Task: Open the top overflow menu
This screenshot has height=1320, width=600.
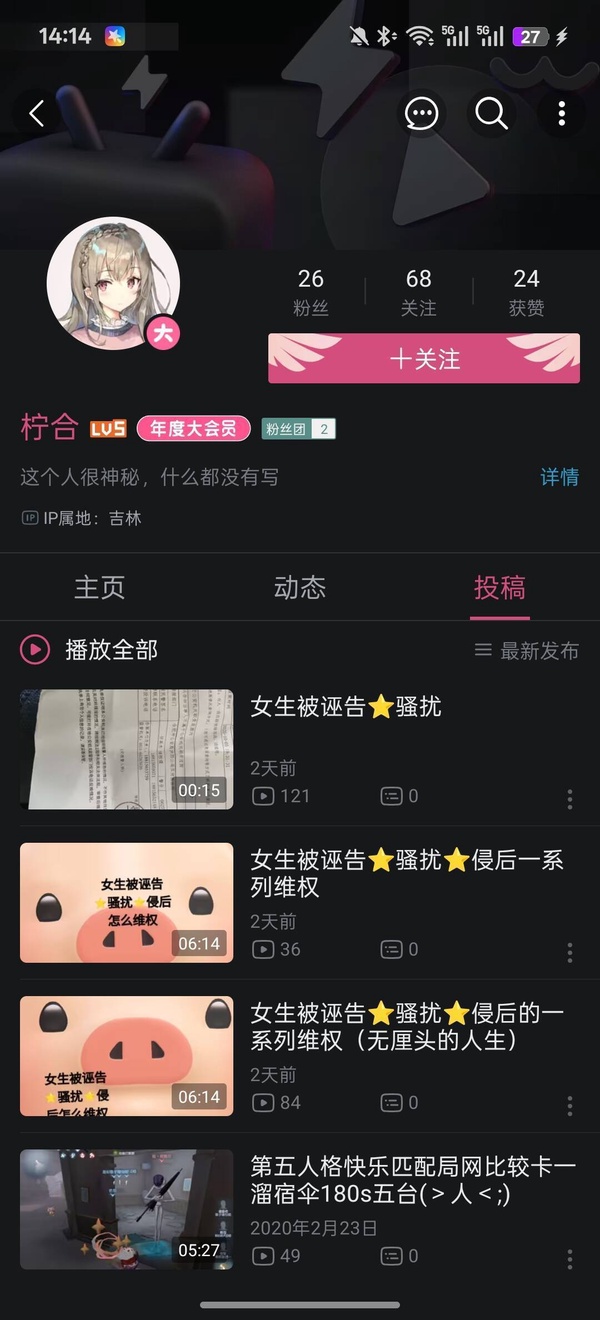Action: (x=561, y=114)
